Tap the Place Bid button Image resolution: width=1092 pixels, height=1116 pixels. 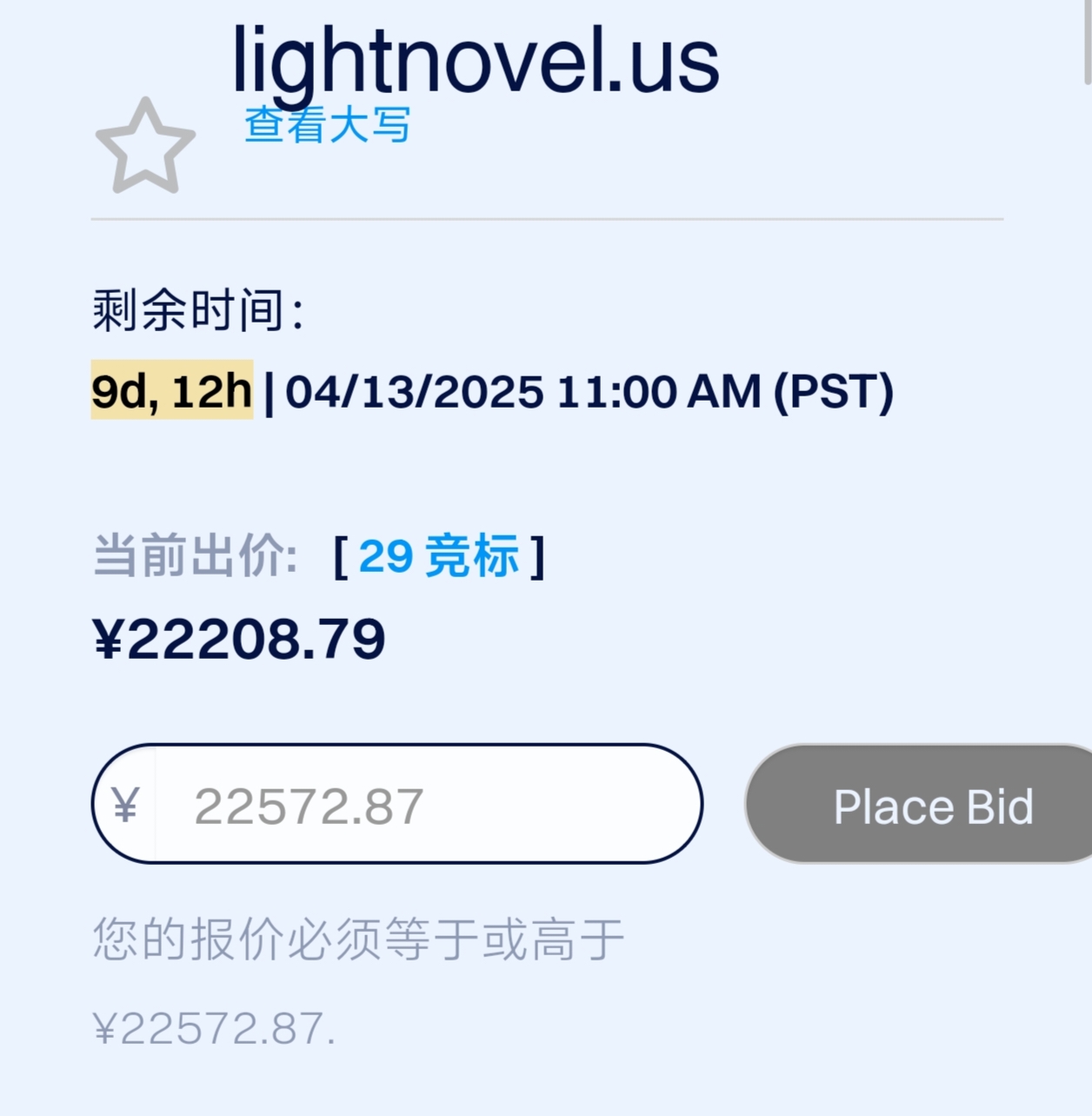click(x=932, y=805)
